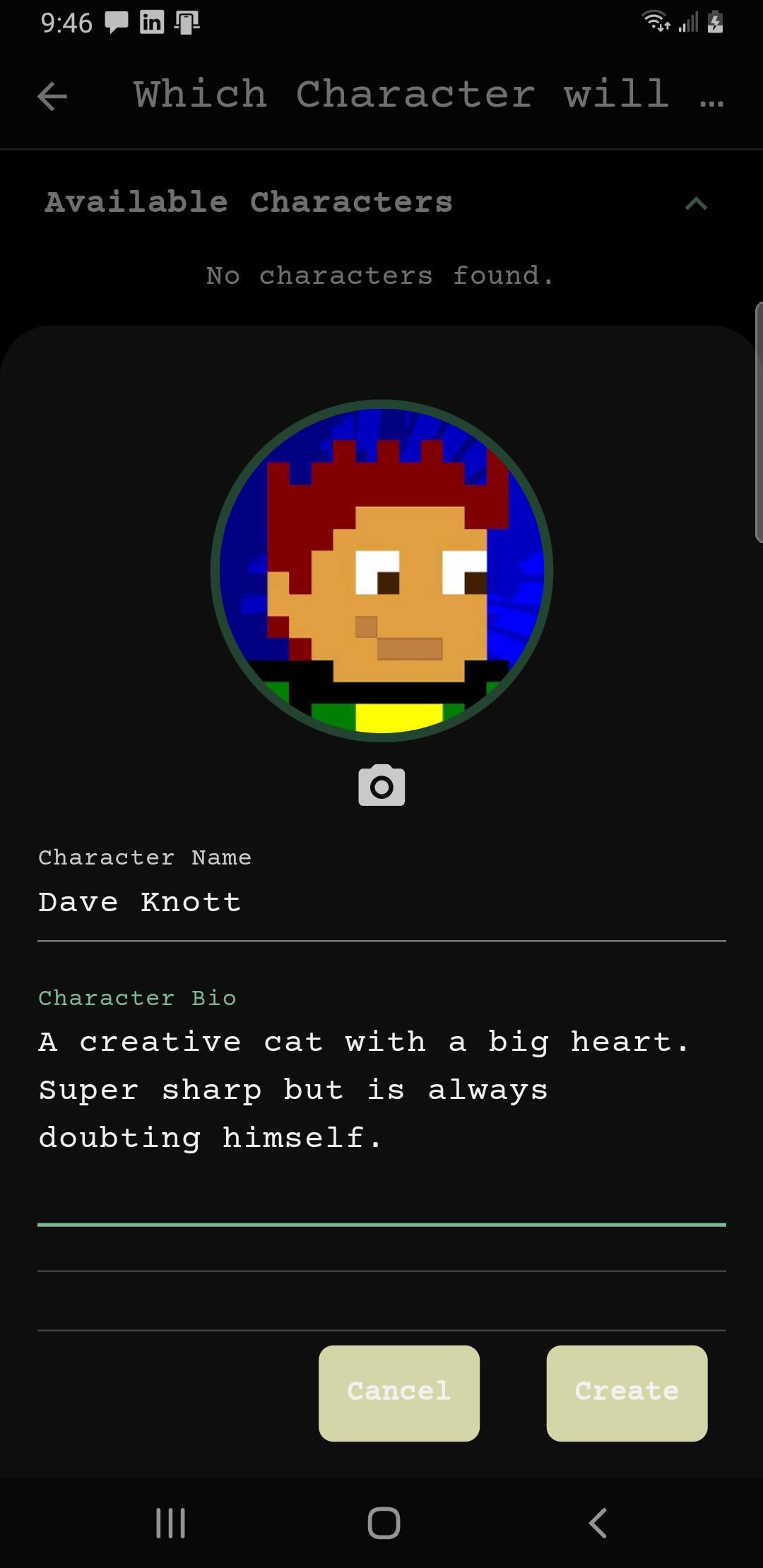Go to the phone home screen
This screenshot has width=763, height=1568.
(384, 1523)
